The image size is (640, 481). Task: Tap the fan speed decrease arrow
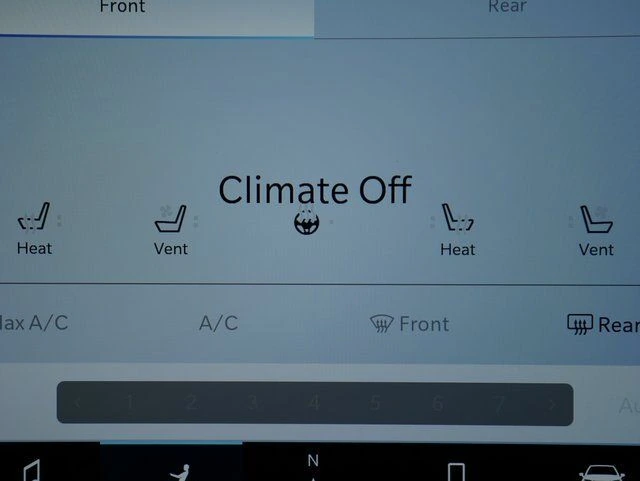pyautogui.click(x=78, y=404)
